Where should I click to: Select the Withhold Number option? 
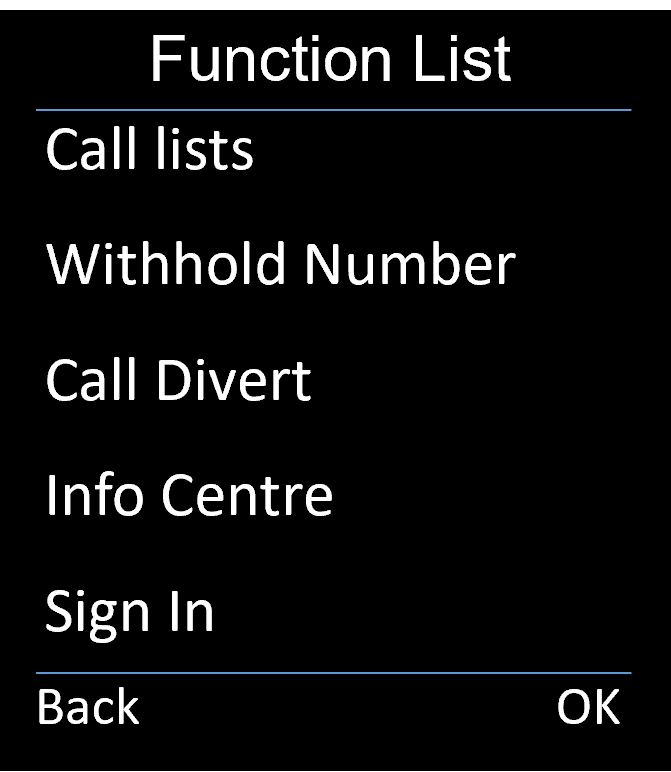pyautogui.click(x=280, y=265)
